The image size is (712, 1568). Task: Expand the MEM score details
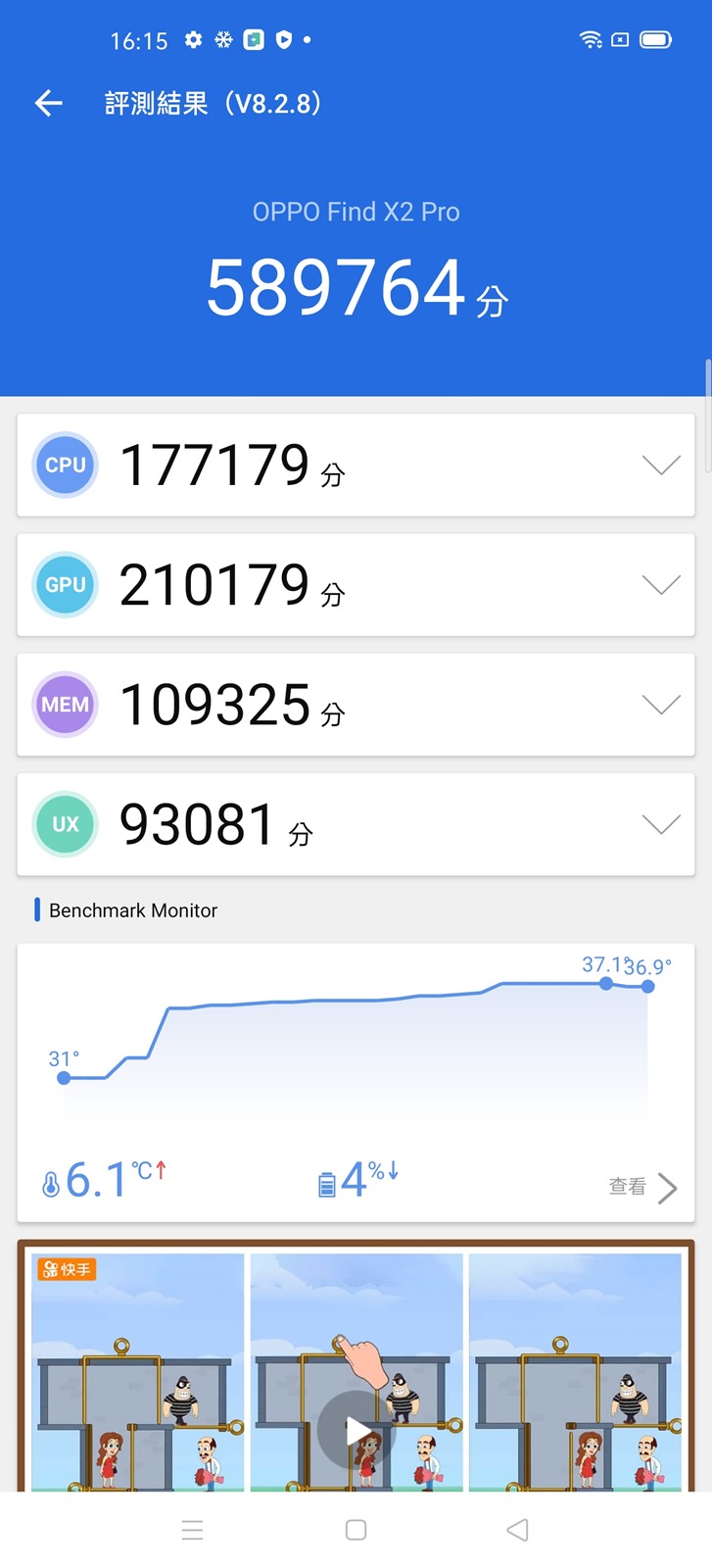[661, 705]
